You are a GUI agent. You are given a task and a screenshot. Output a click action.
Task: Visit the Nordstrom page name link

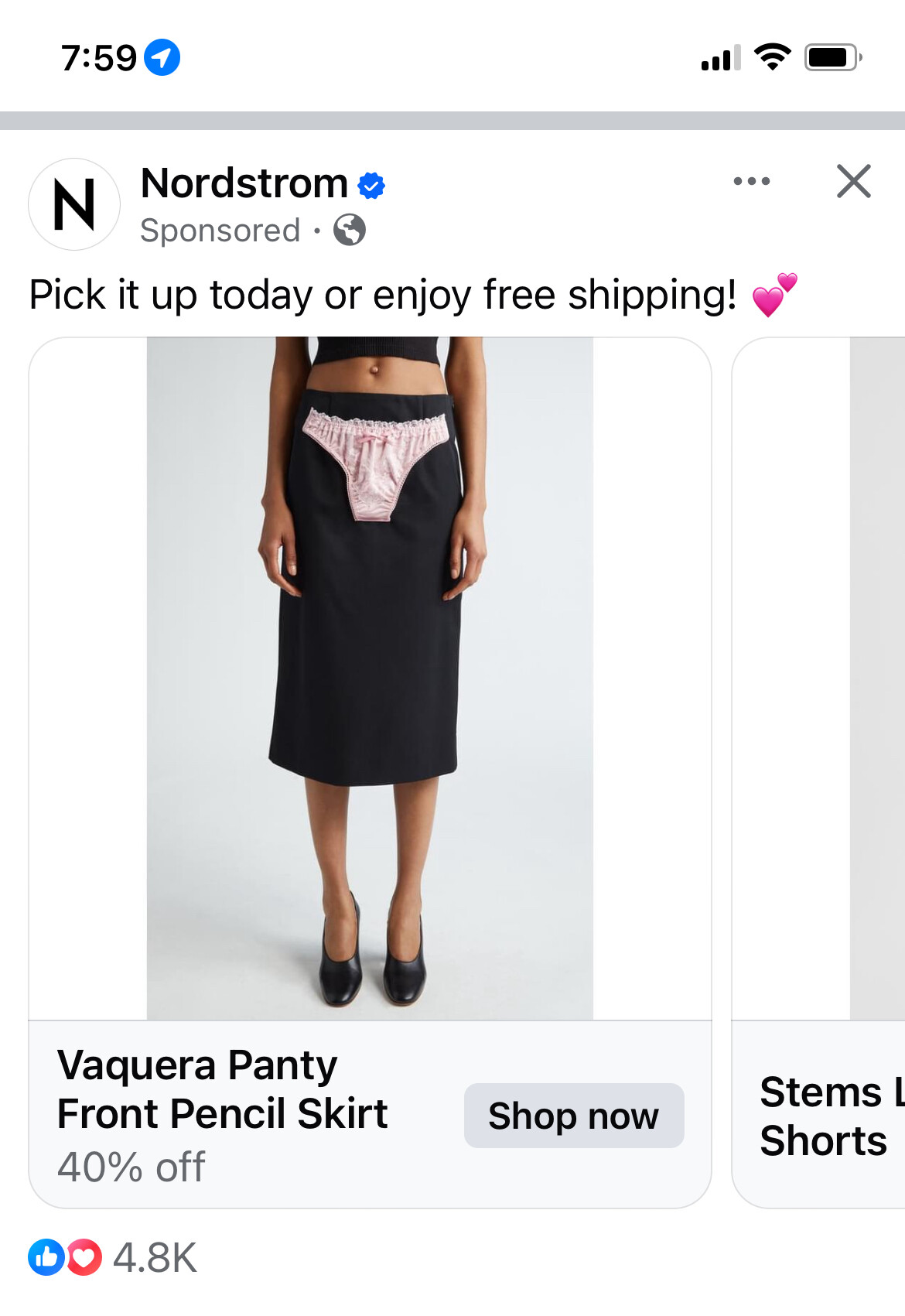click(x=244, y=184)
